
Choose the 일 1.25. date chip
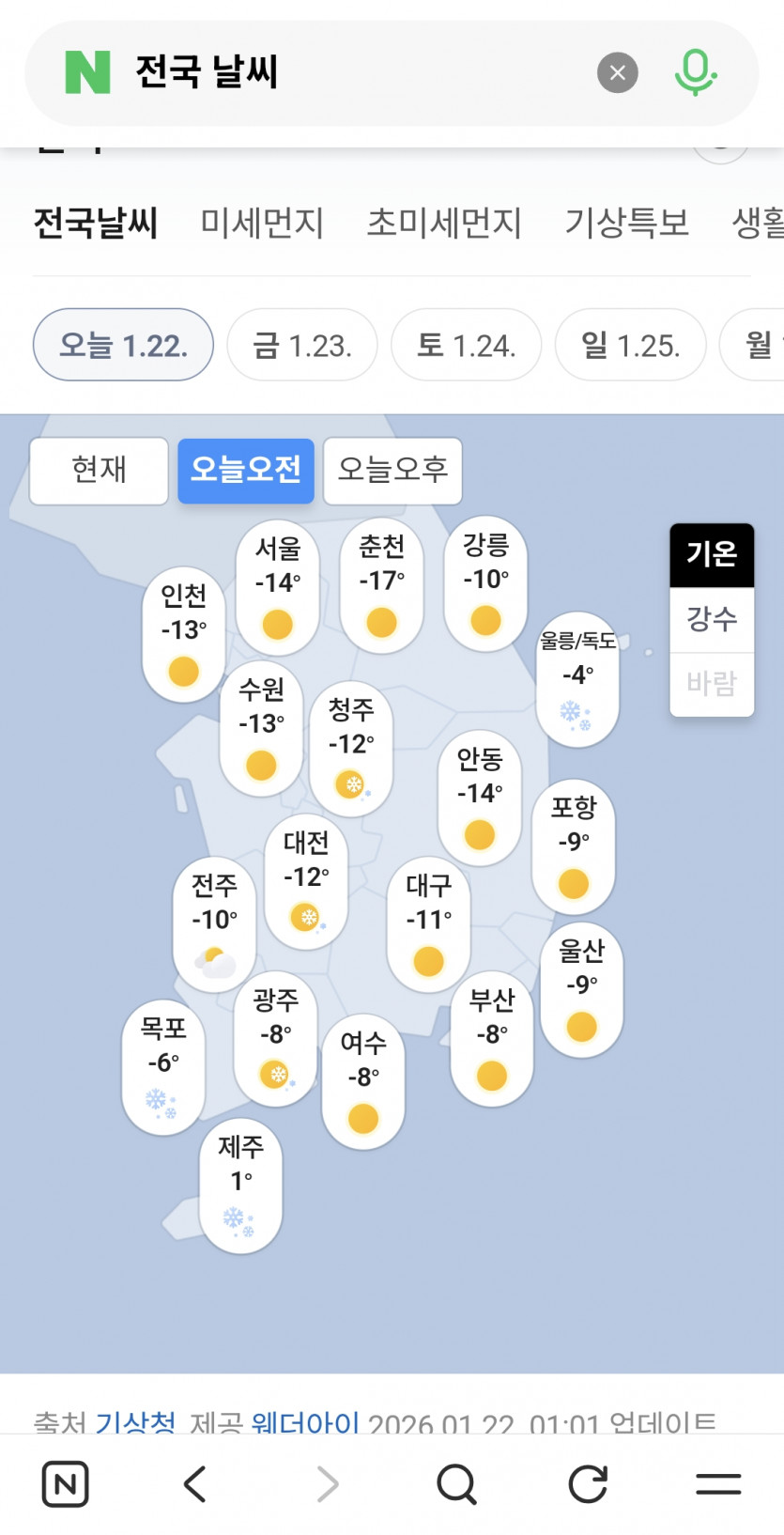[x=630, y=346]
